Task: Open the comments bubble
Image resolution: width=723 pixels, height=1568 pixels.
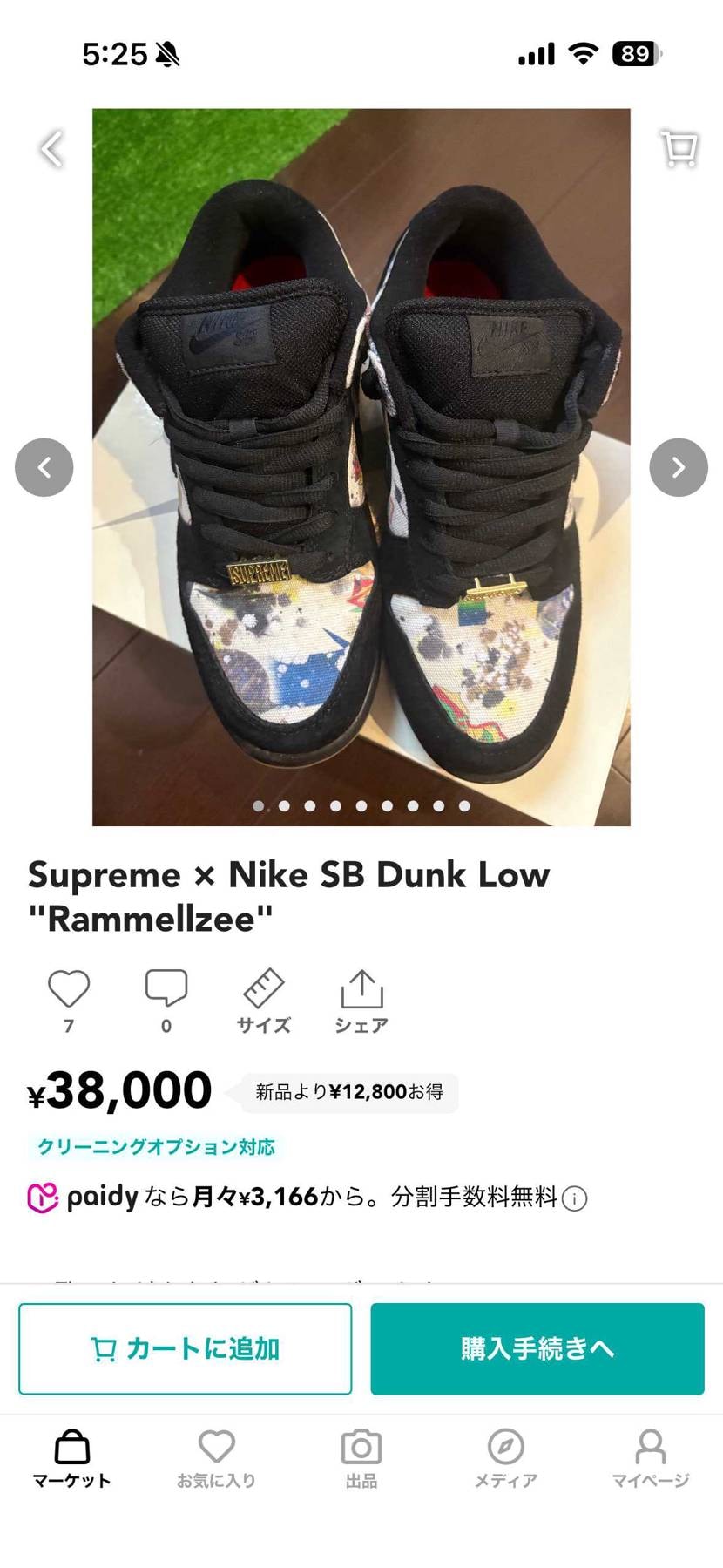Action: pyautogui.click(x=166, y=989)
